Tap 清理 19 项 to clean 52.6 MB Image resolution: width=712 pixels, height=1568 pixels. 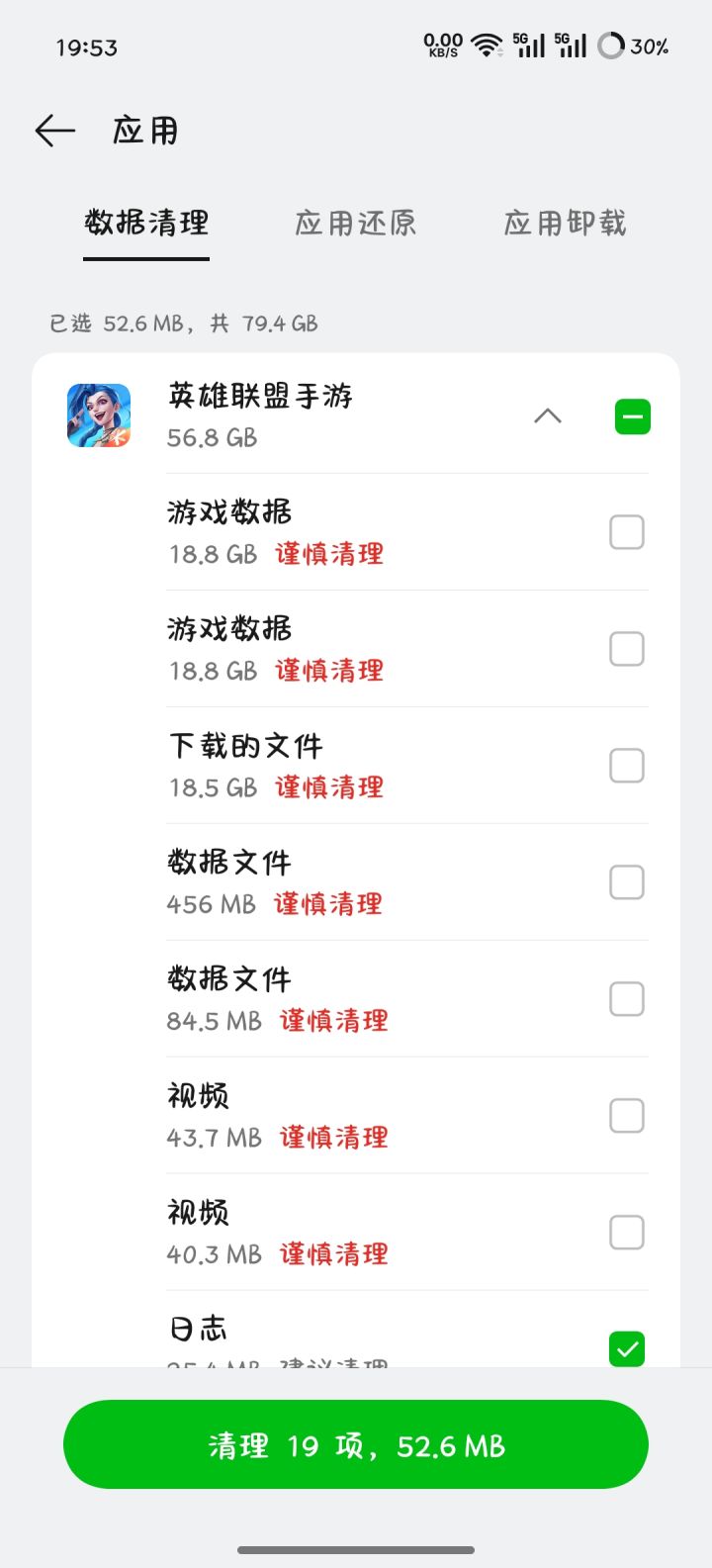[356, 1444]
